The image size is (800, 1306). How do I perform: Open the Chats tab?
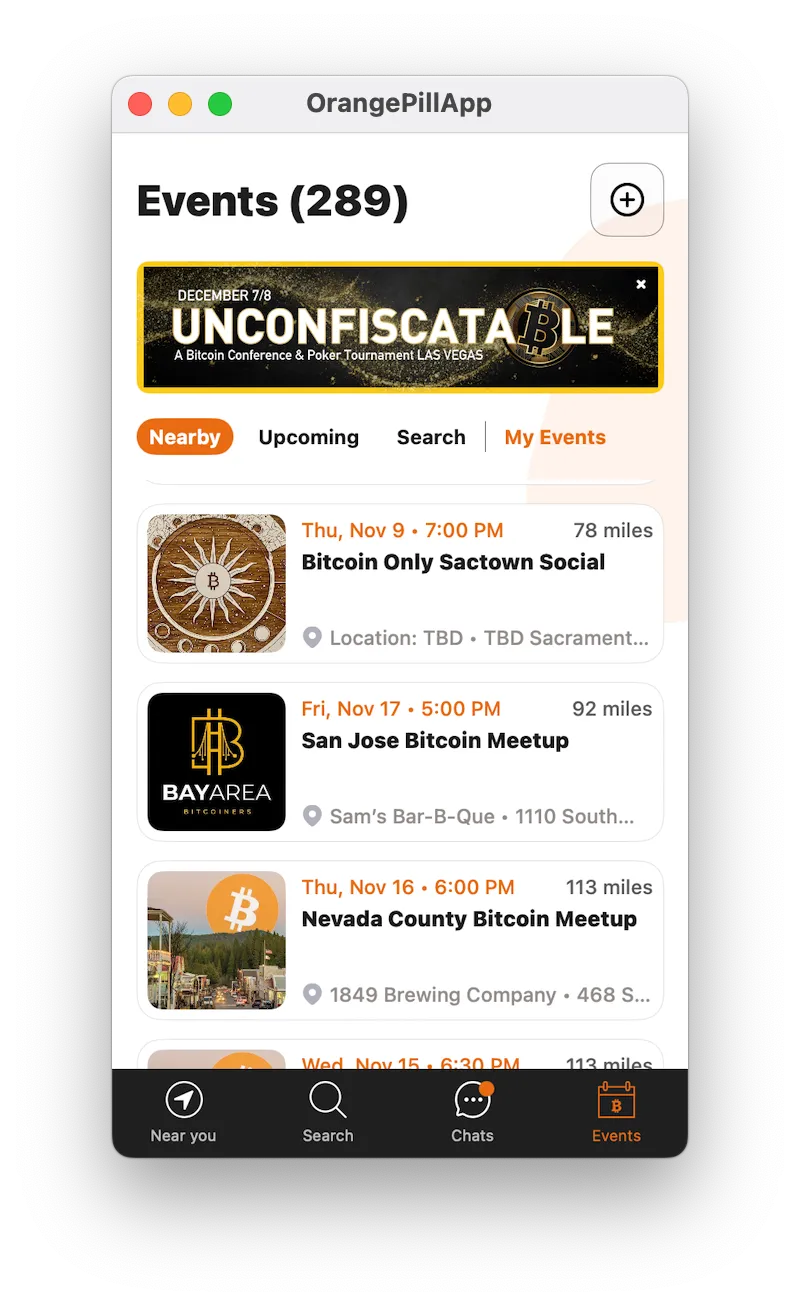472,1113
